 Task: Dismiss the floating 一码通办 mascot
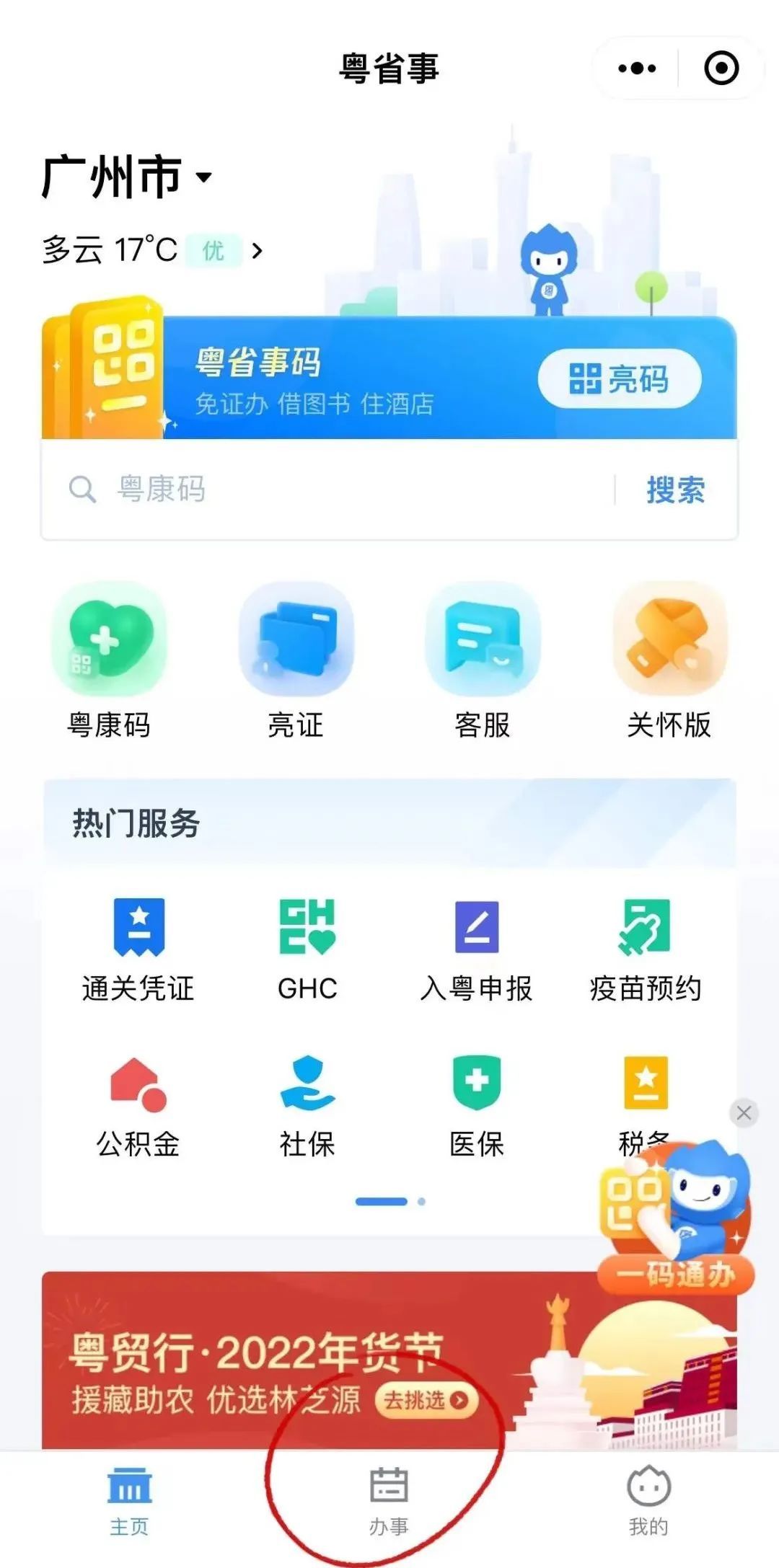pyautogui.click(x=744, y=1113)
